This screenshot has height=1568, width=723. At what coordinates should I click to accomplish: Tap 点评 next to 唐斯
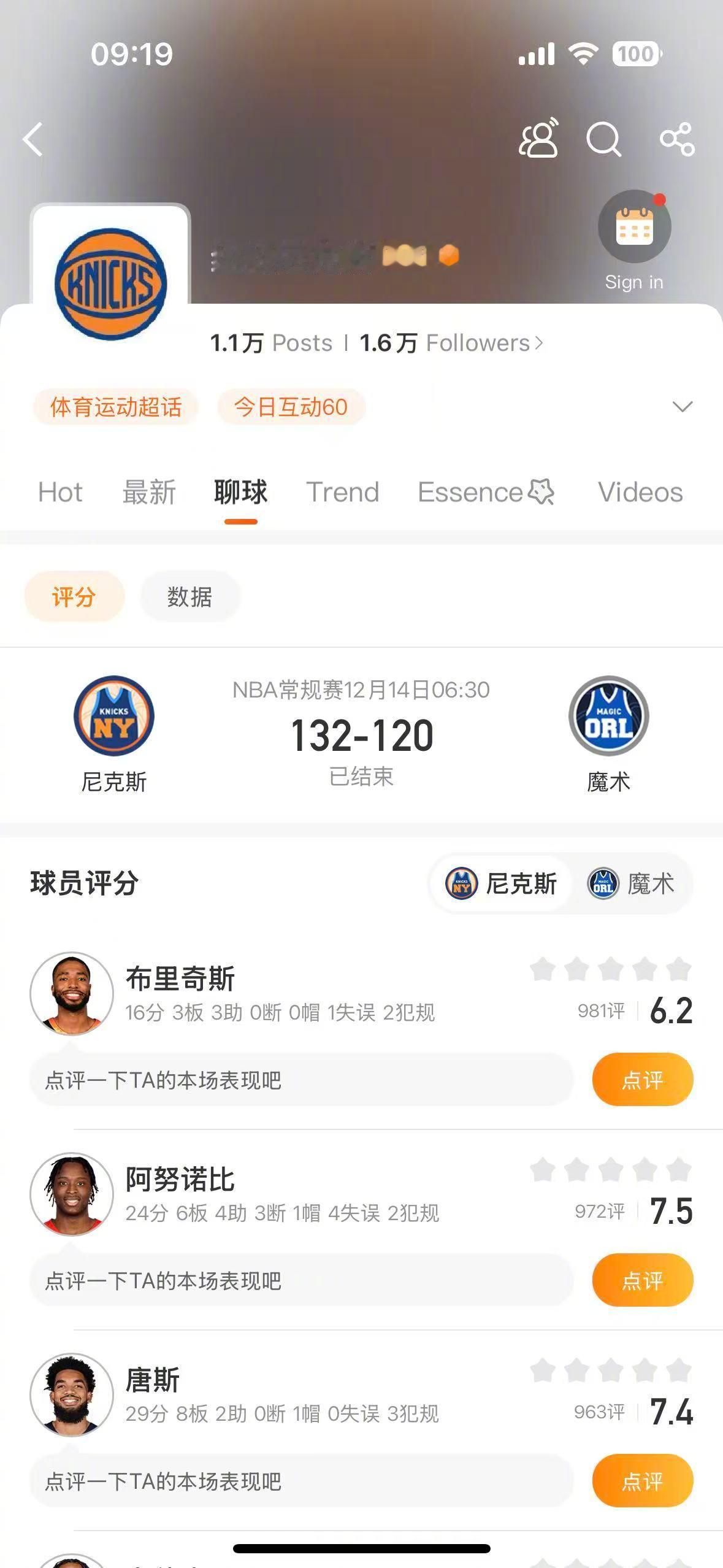click(x=642, y=1481)
